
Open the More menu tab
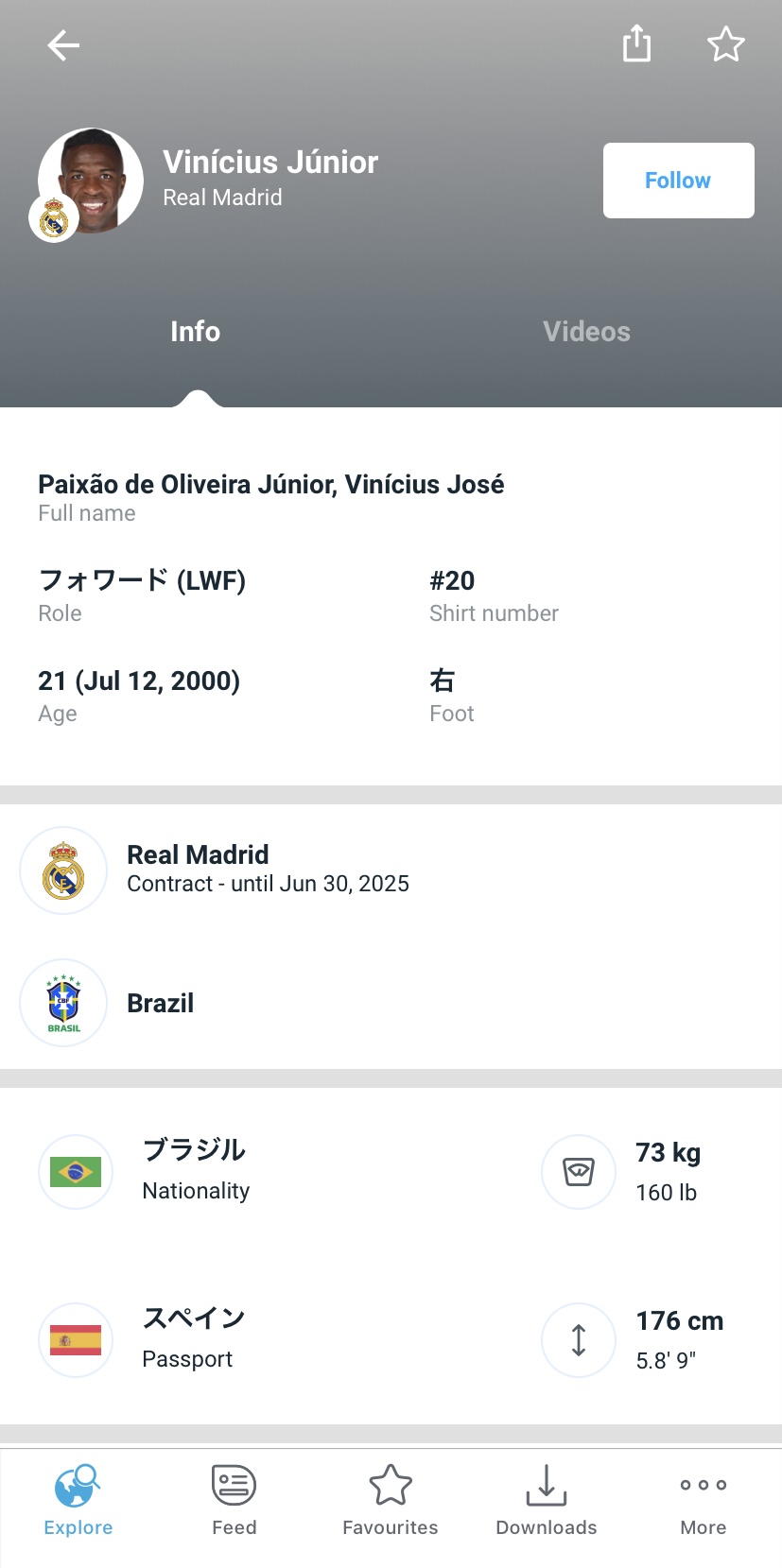pyautogui.click(x=703, y=1500)
